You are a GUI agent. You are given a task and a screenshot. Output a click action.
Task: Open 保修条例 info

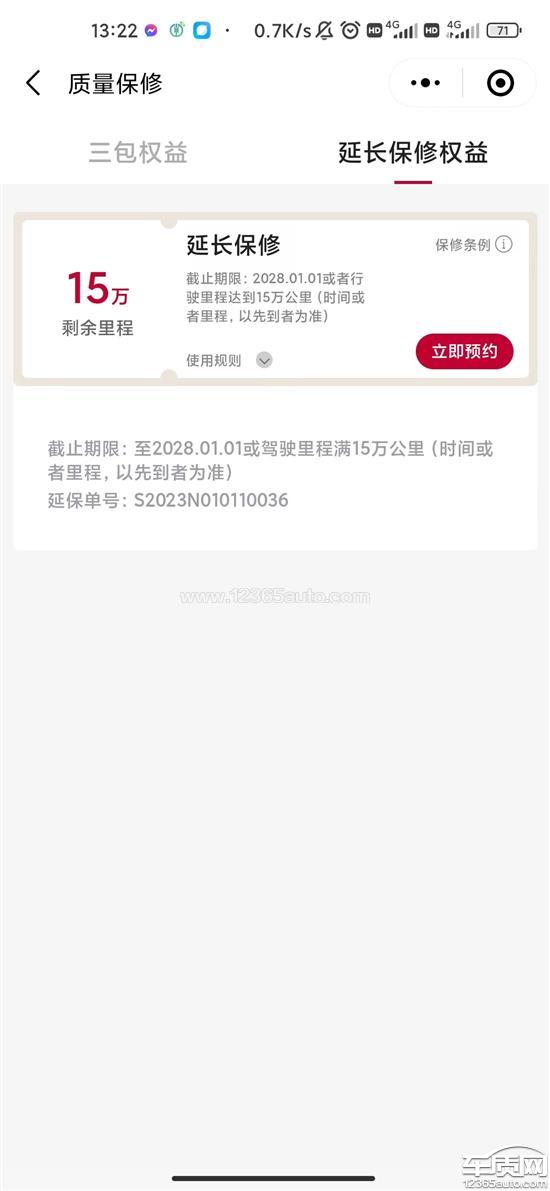click(474, 245)
